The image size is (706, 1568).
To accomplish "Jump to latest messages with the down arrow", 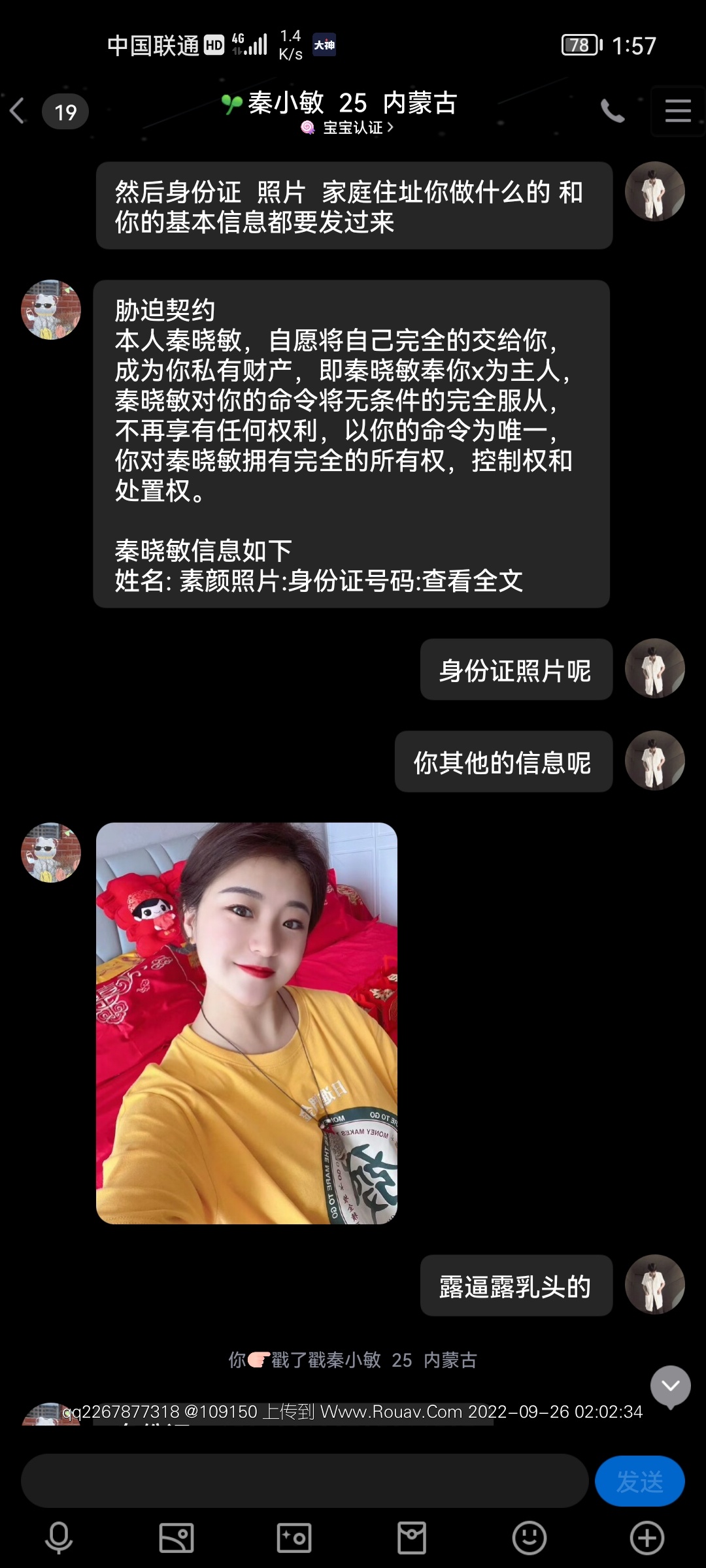I will click(x=670, y=1386).
